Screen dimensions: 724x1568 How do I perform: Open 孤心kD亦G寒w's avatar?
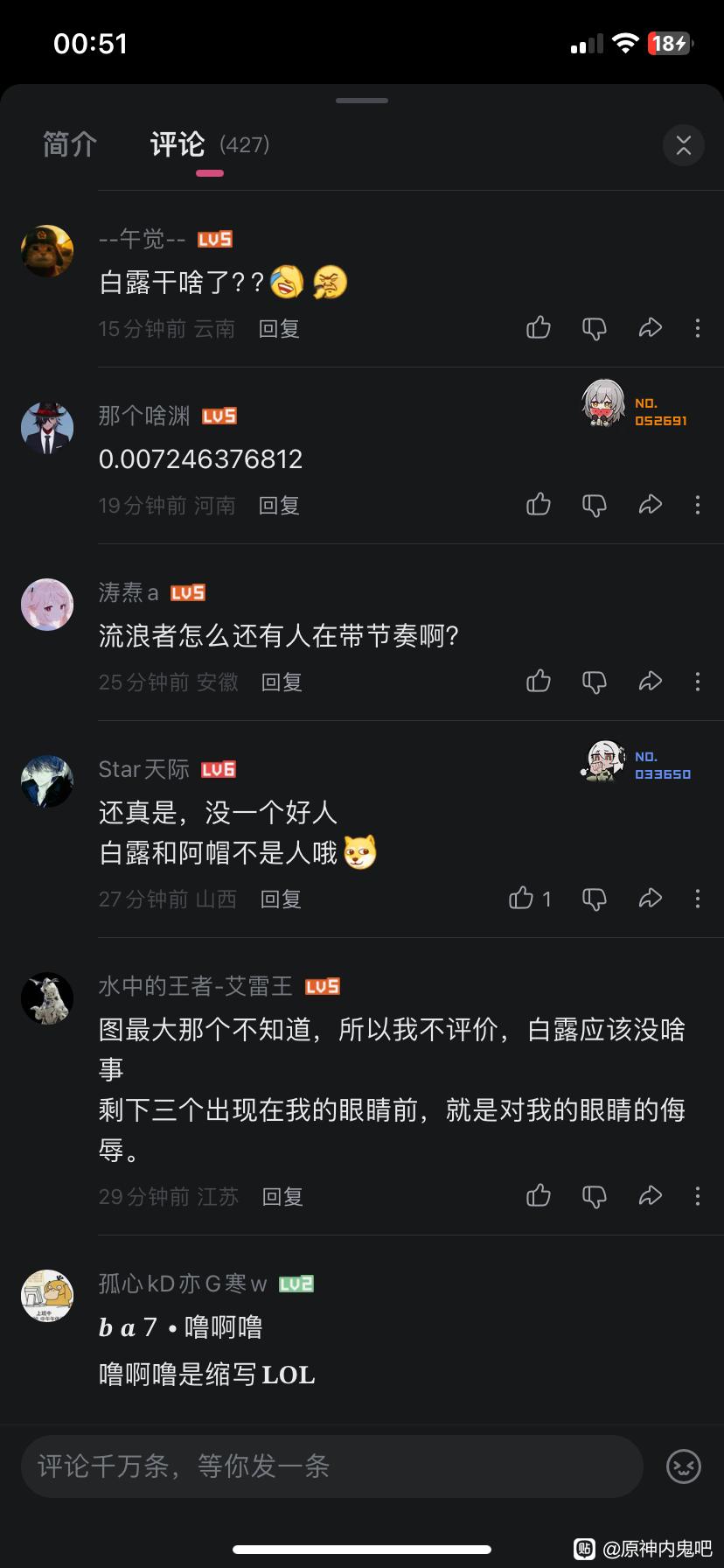coord(47,1295)
